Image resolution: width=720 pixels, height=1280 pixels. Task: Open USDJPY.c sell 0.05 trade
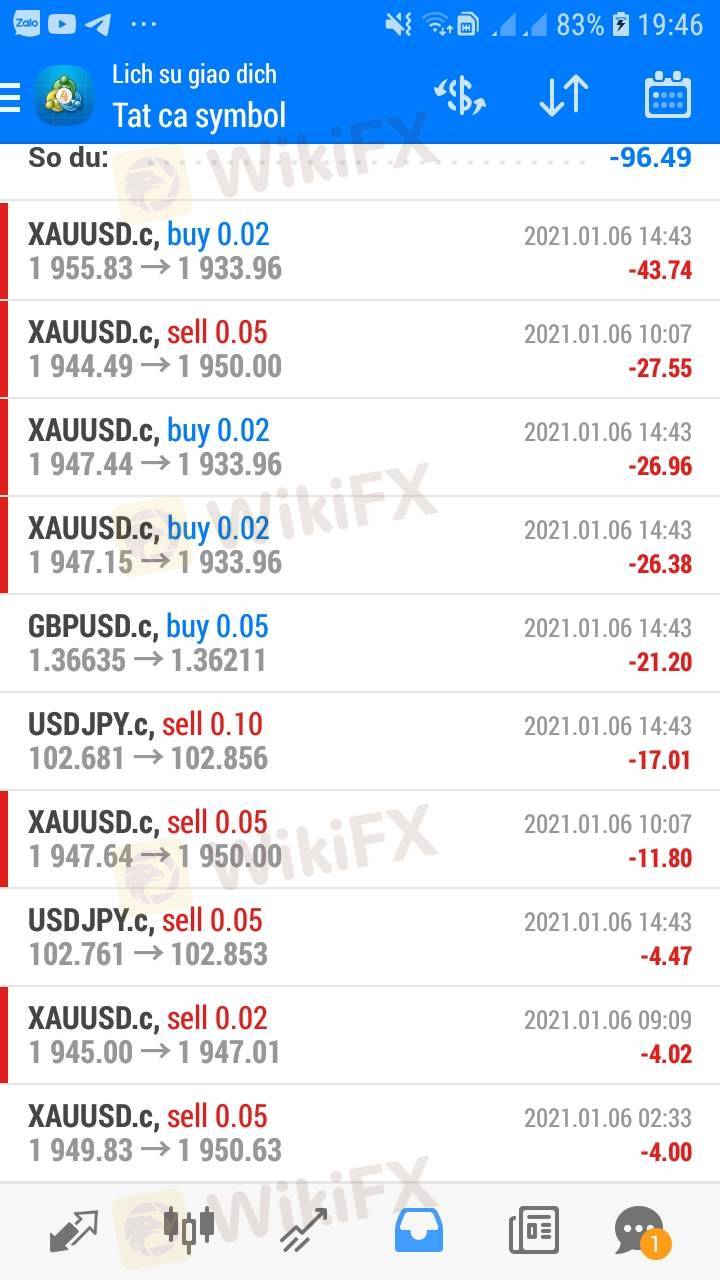[360, 937]
